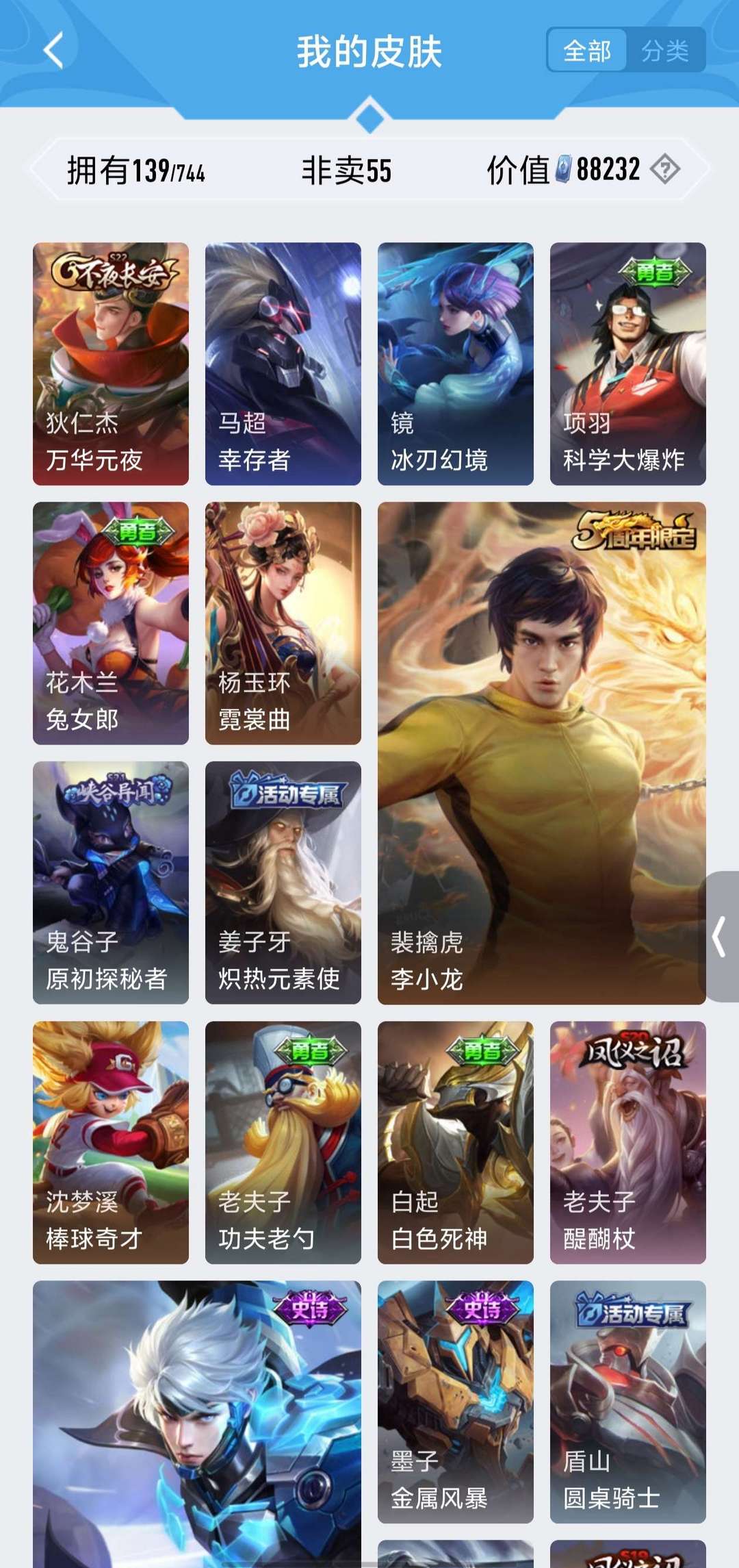739x1568 pixels.
Task: View 镜 冰刃幻境 skin
Action: pyautogui.click(x=456, y=364)
